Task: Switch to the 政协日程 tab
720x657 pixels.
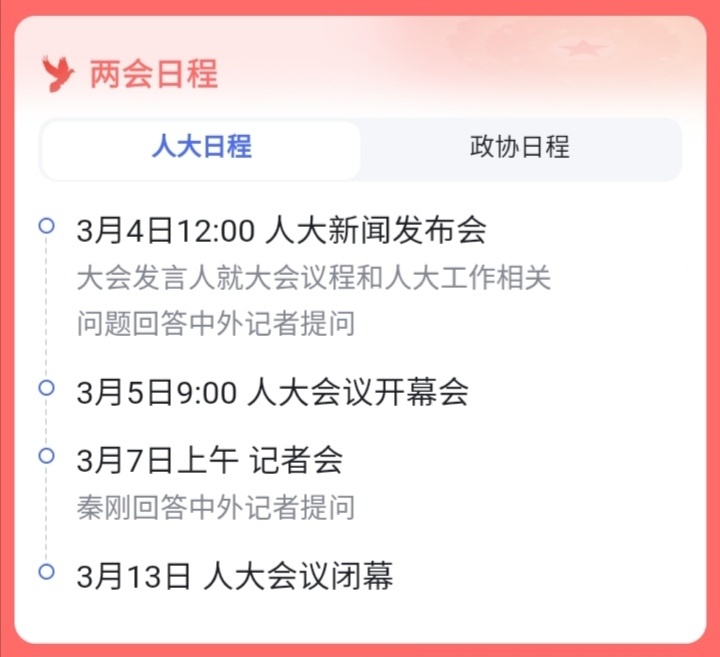Action: point(519,148)
